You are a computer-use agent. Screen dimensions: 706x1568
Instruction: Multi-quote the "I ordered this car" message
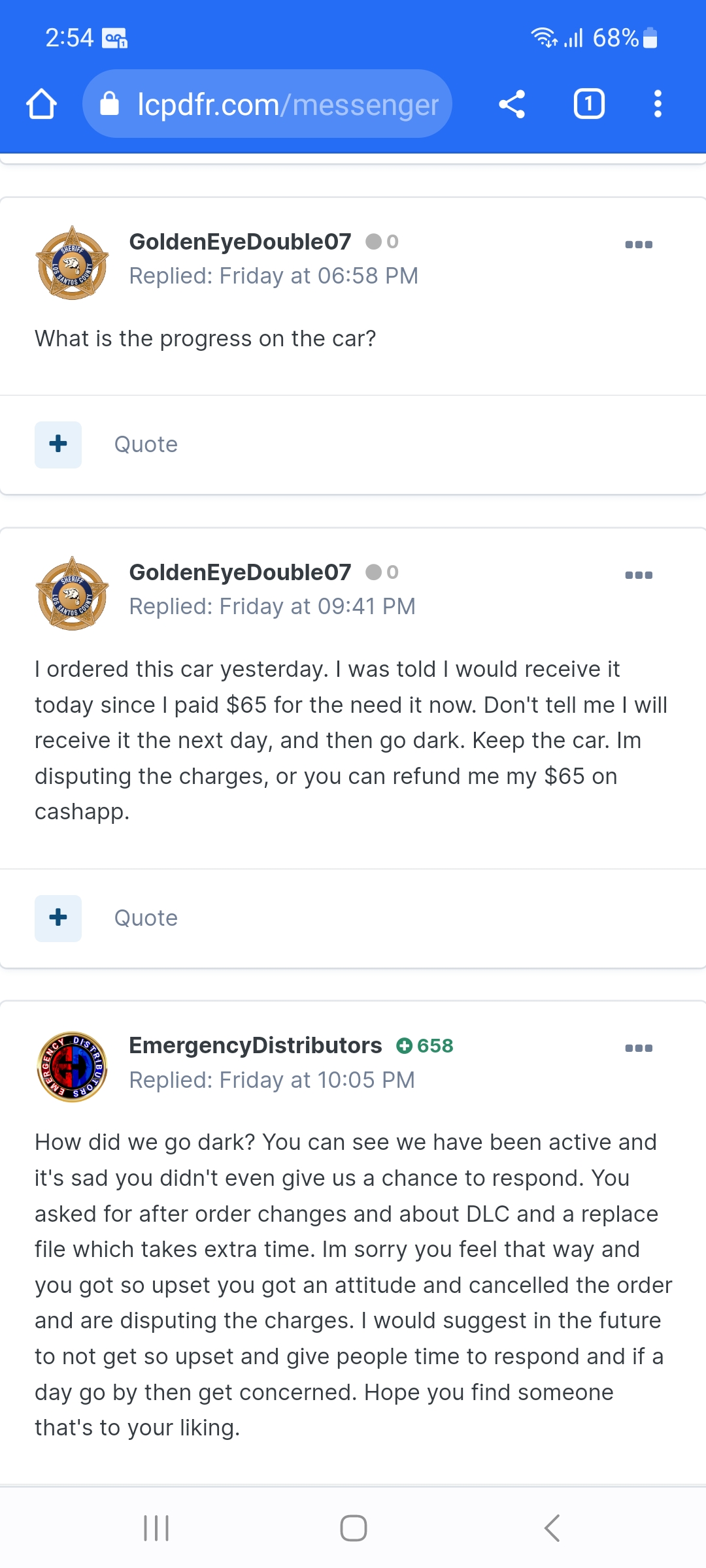(x=58, y=918)
